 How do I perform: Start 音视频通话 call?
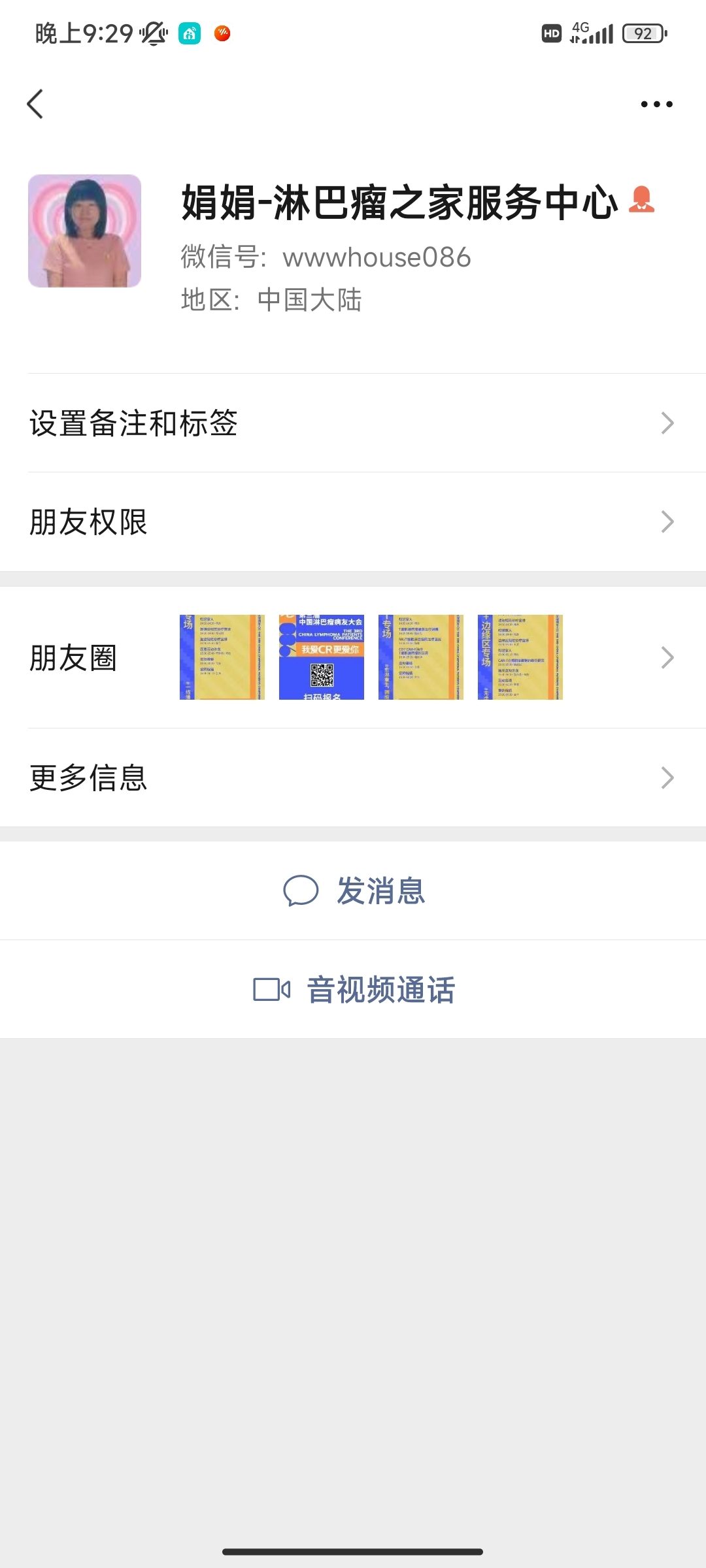click(354, 989)
